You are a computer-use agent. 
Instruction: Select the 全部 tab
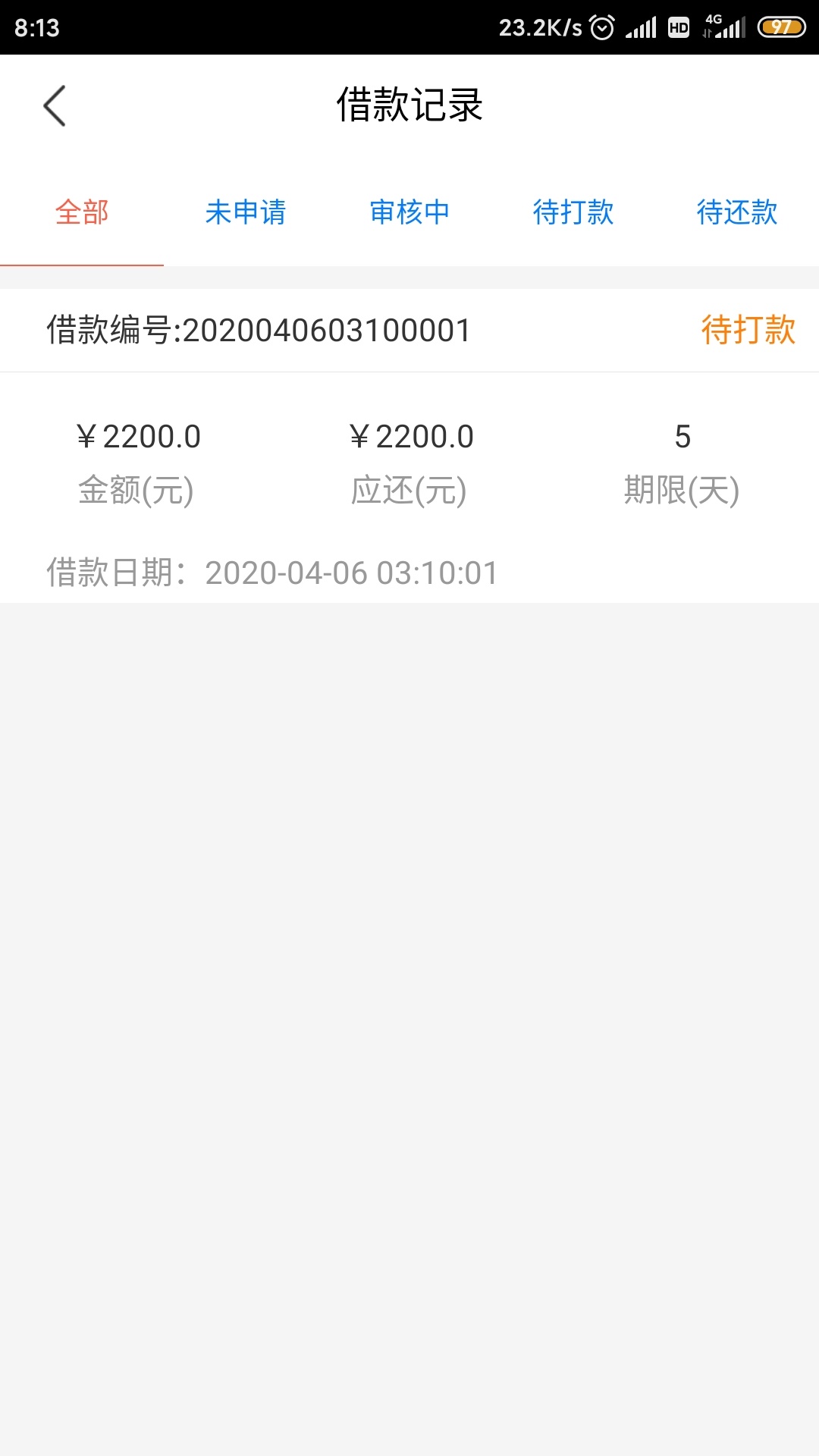coord(82,212)
